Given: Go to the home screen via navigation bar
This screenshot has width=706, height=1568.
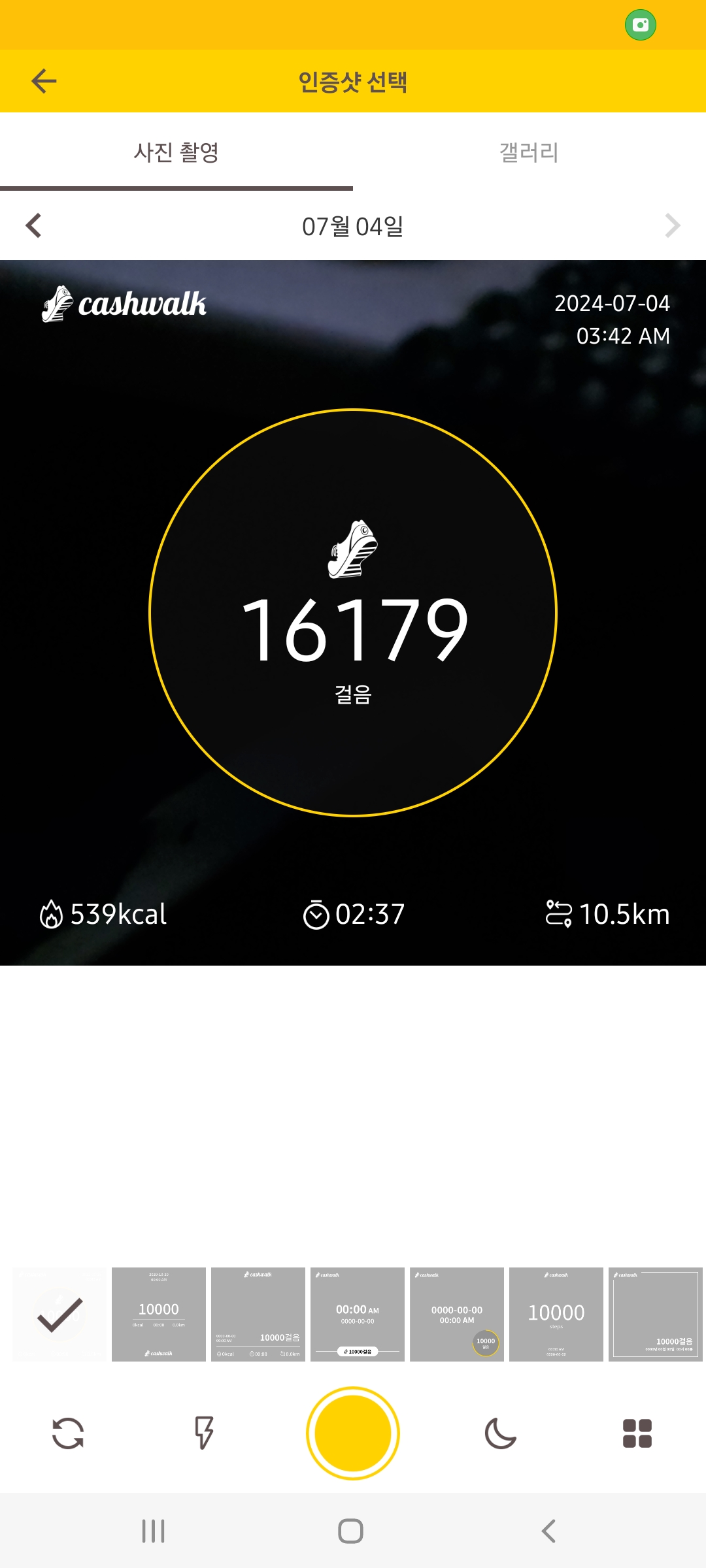Looking at the screenshot, I should click(x=351, y=1531).
